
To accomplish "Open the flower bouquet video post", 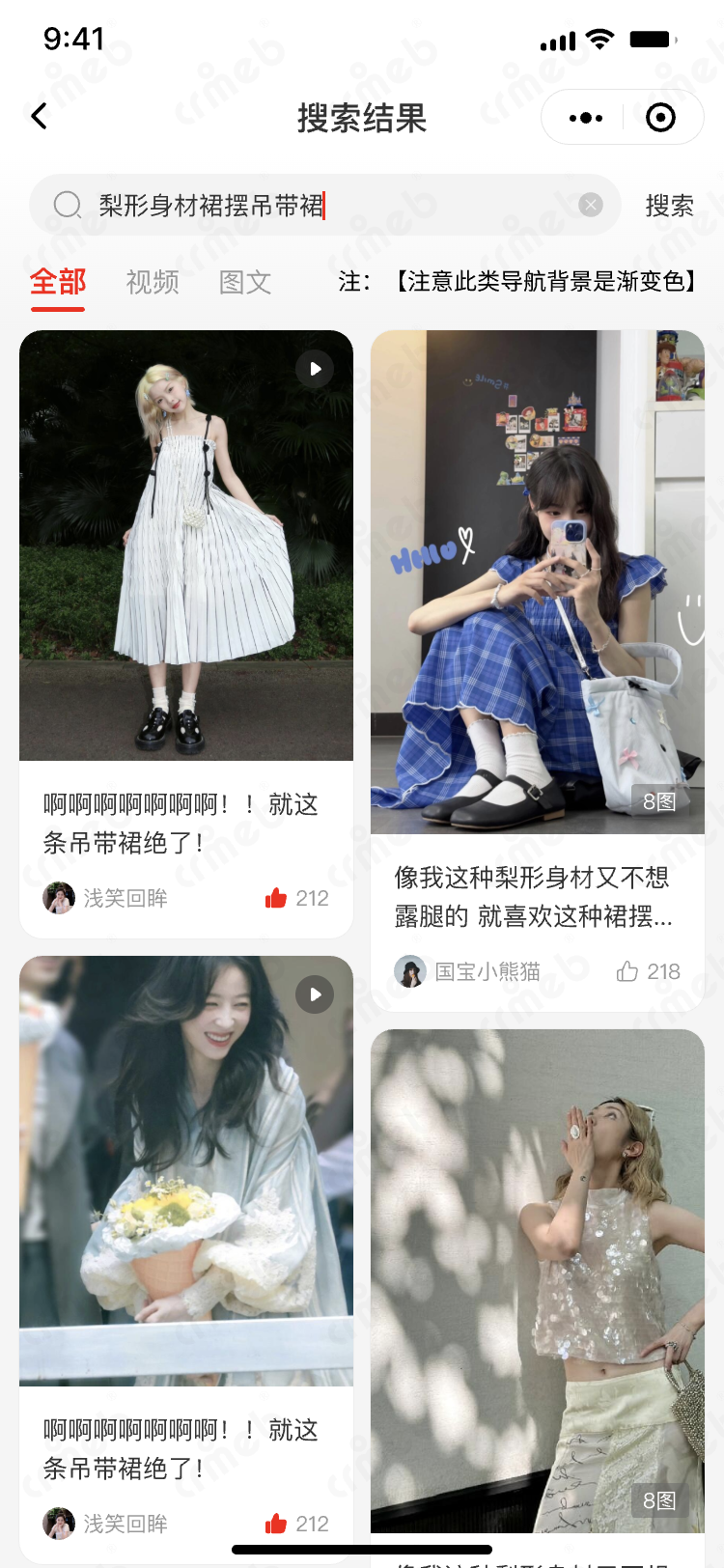I will [186, 1170].
